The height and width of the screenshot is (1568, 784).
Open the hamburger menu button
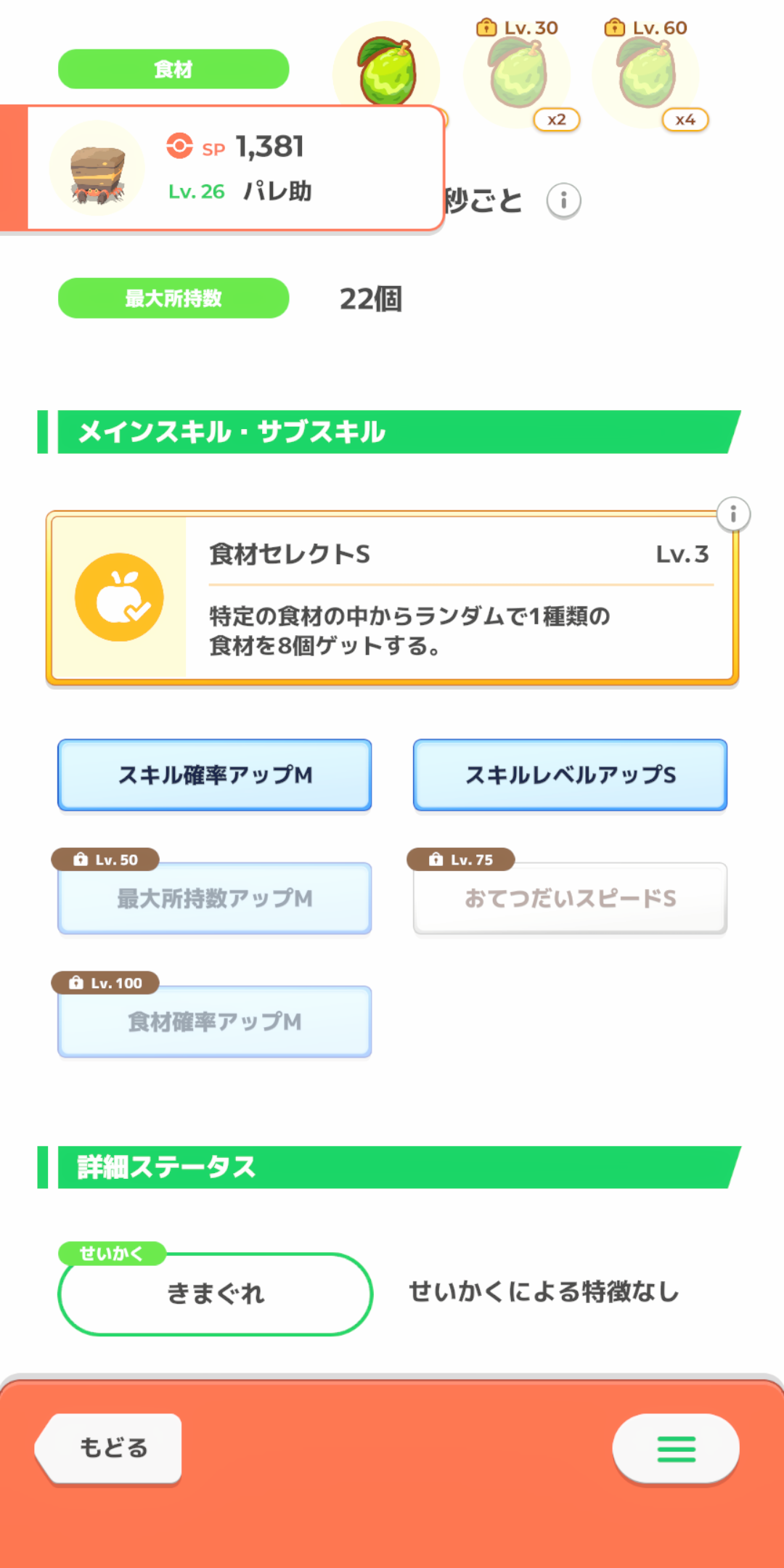(676, 1449)
